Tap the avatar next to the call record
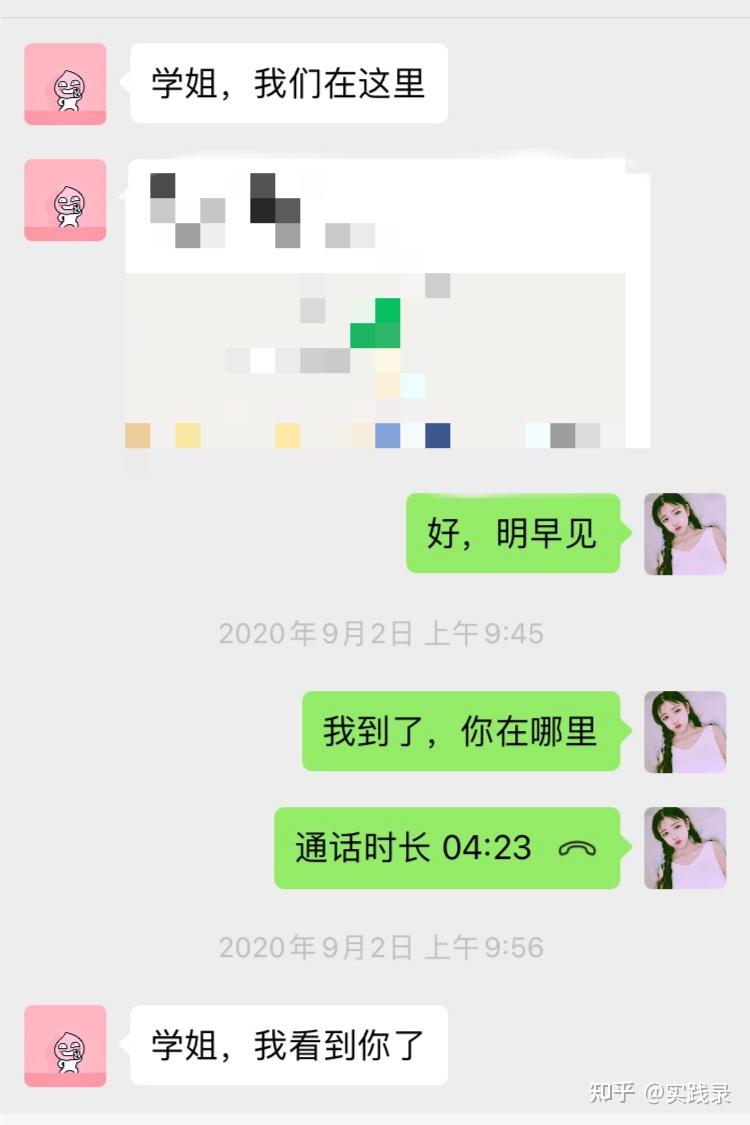The height and width of the screenshot is (1125, 750). point(685,848)
